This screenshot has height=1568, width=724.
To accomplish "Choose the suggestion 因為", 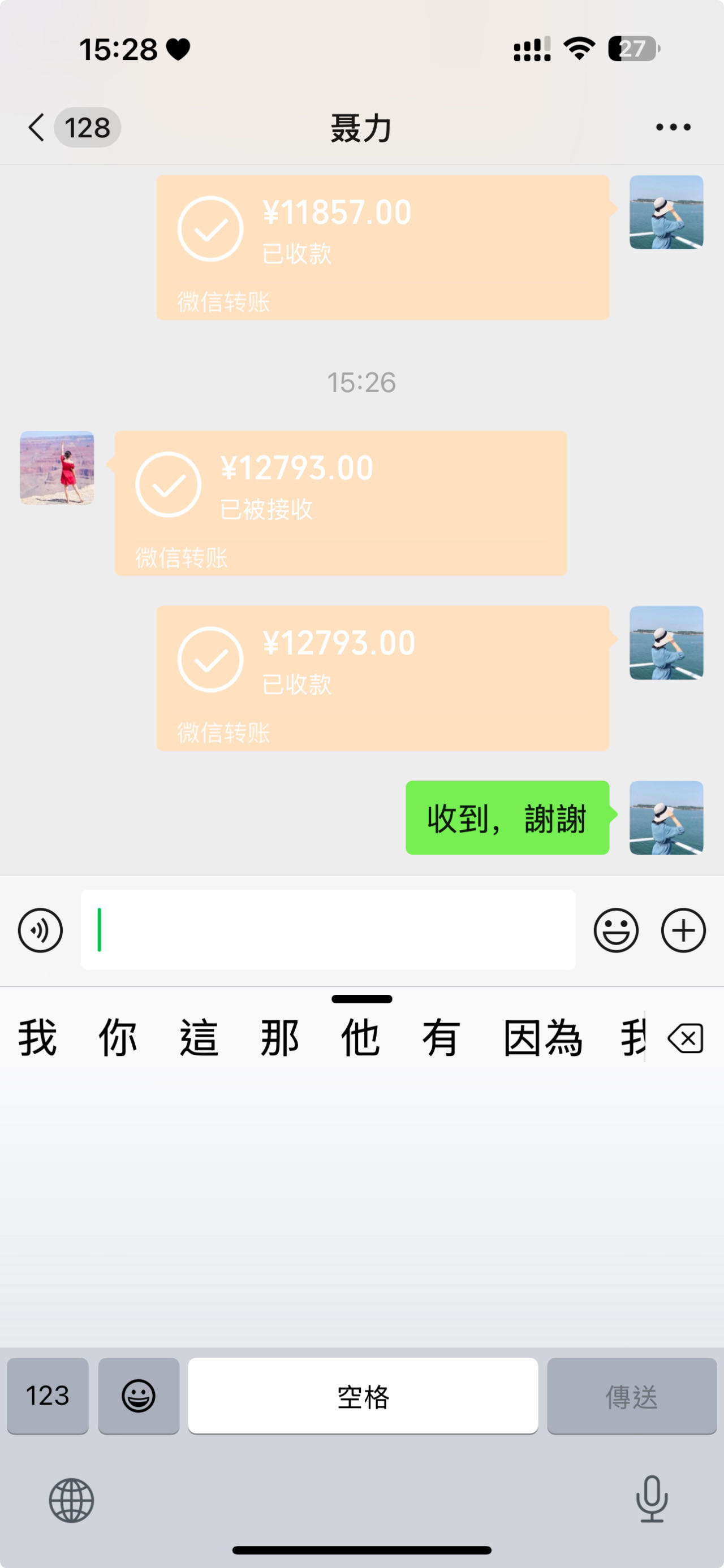I will (543, 1038).
